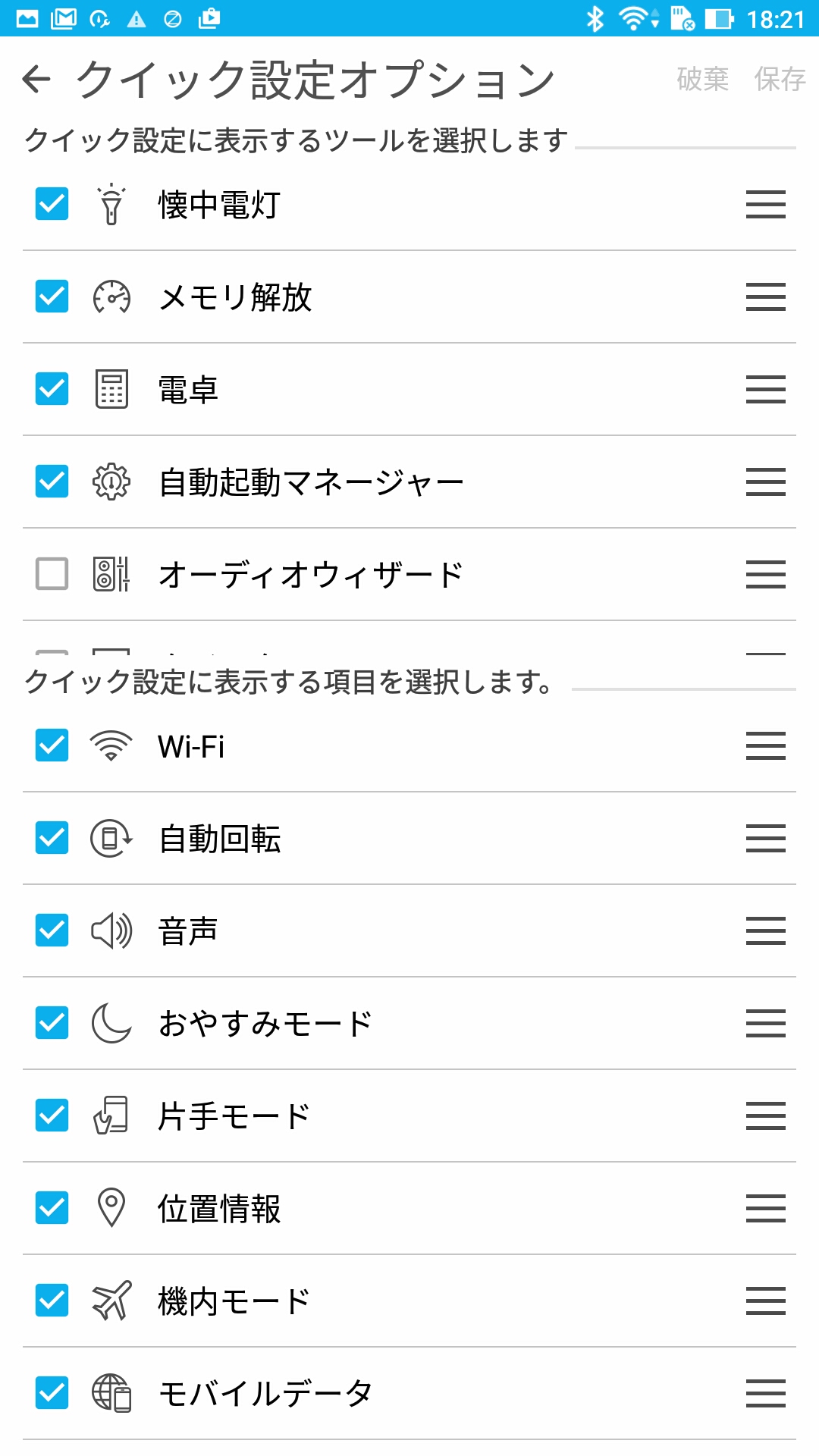Uncheck the 電卓 checkbox

pos(52,389)
